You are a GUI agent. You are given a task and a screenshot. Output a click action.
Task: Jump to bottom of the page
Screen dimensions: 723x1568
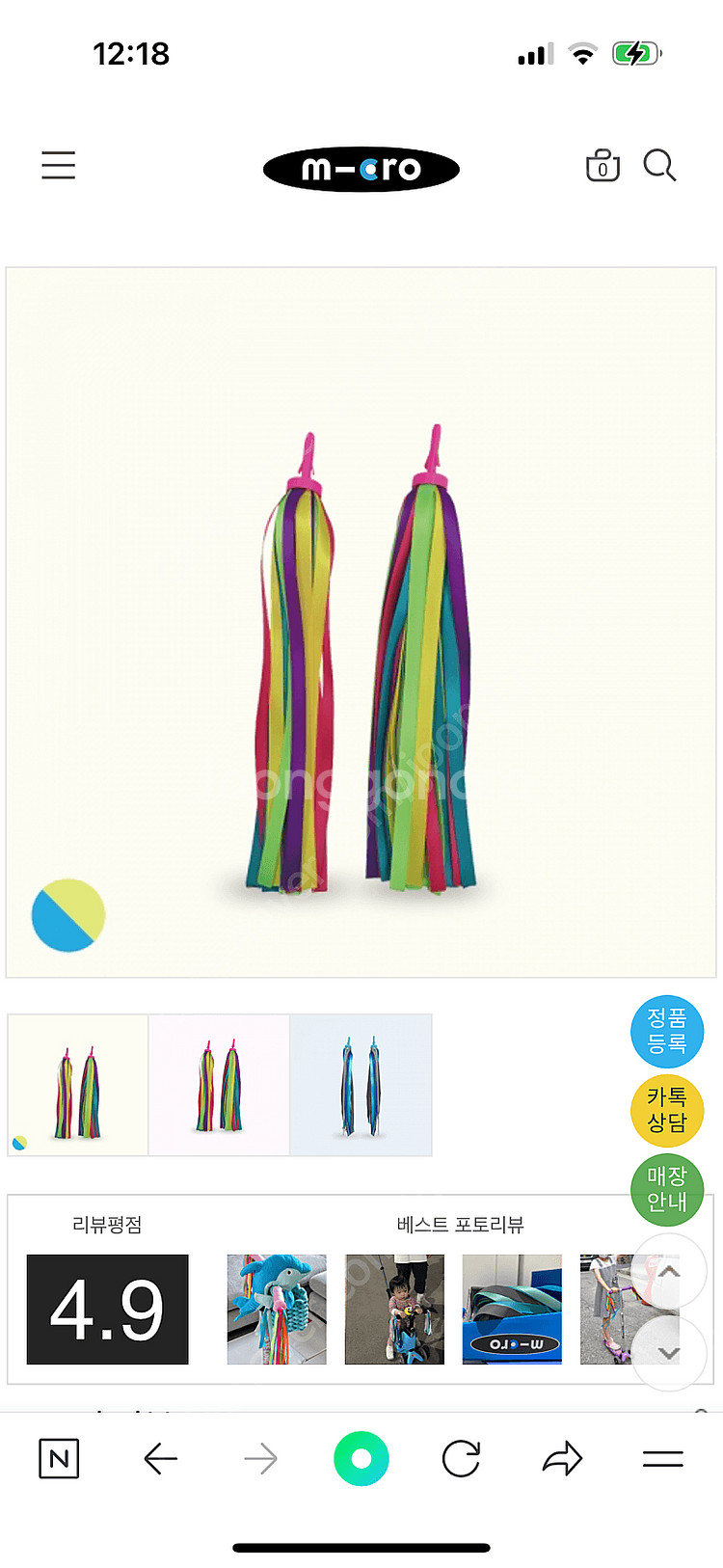coord(669,1352)
